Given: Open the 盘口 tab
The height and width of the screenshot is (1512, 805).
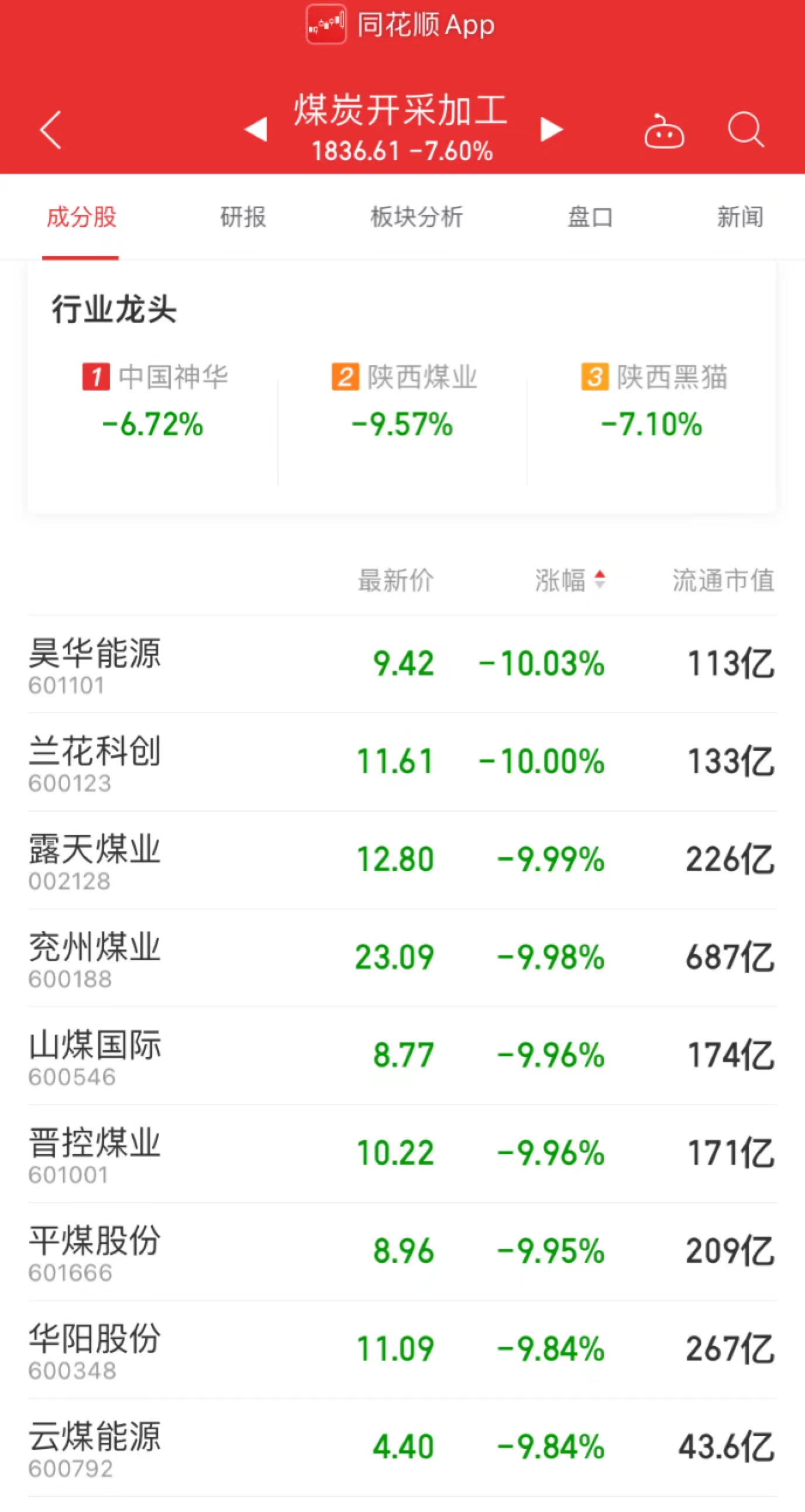Looking at the screenshot, I should 590,217.
